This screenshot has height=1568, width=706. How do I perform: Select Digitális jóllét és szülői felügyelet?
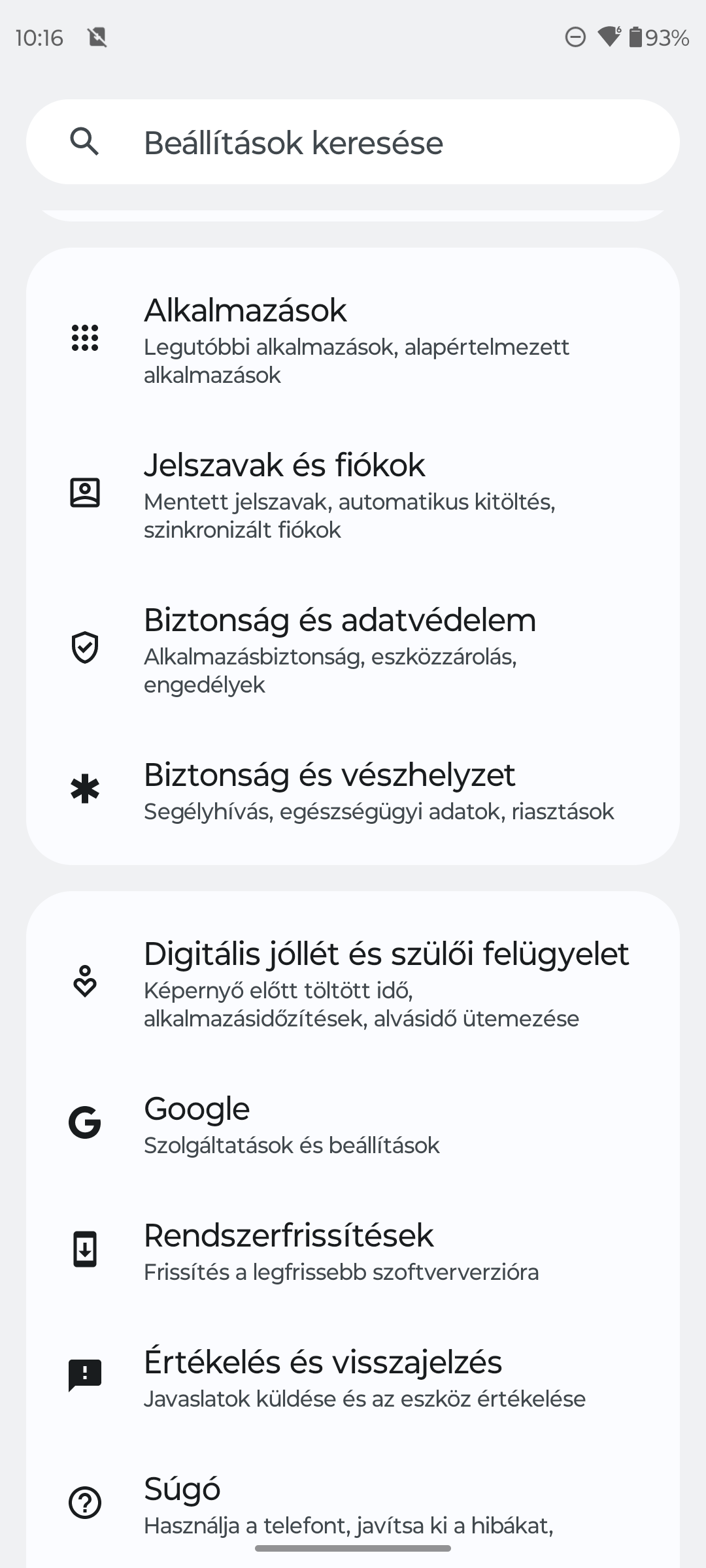353,981
